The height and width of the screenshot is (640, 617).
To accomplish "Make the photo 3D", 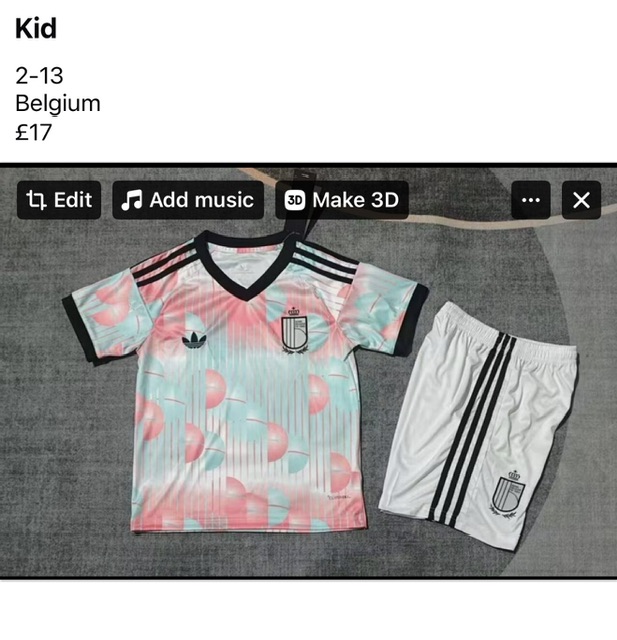I will click(x=342, y=200).
